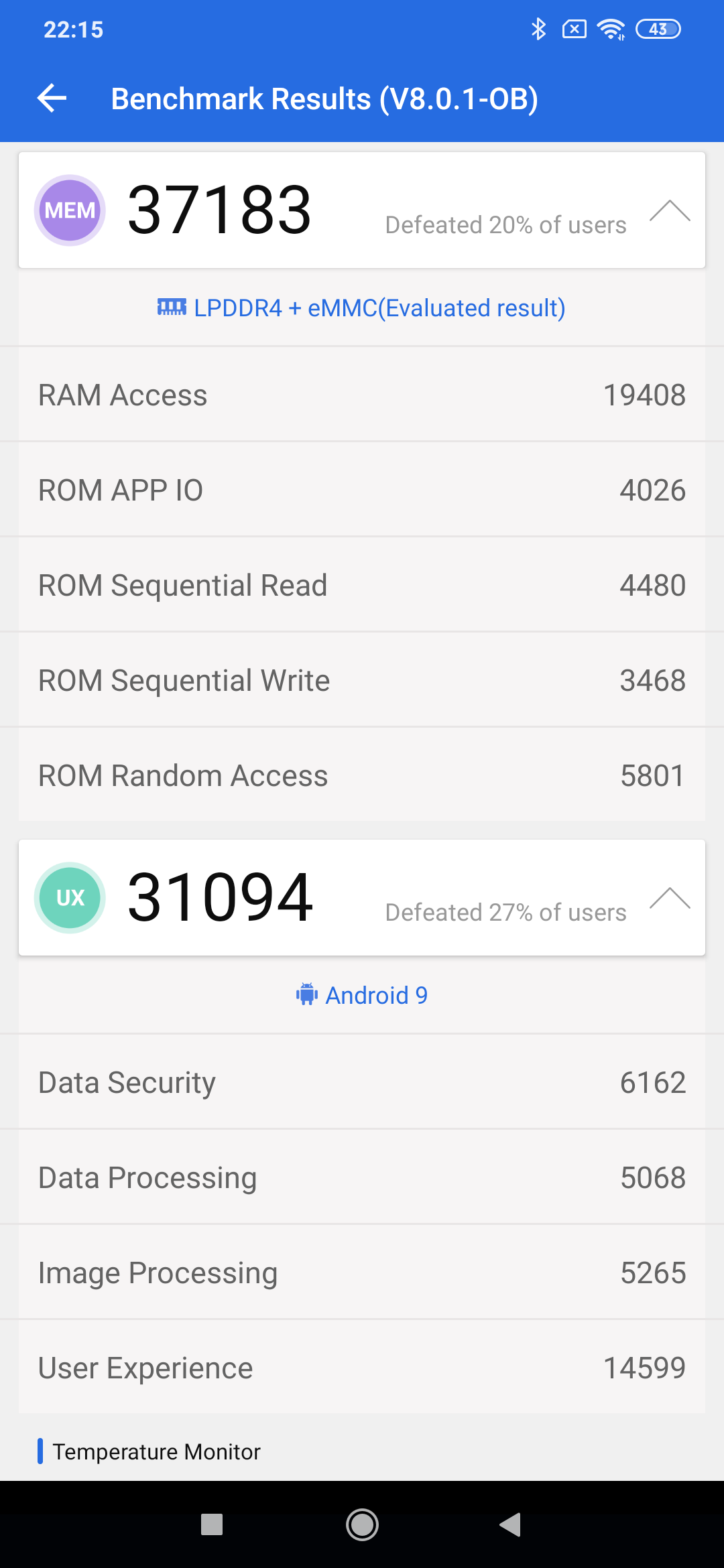Collapse the MEM score section
The height and width of the screenshot is (1568, 724).
[x=669, y=211]
